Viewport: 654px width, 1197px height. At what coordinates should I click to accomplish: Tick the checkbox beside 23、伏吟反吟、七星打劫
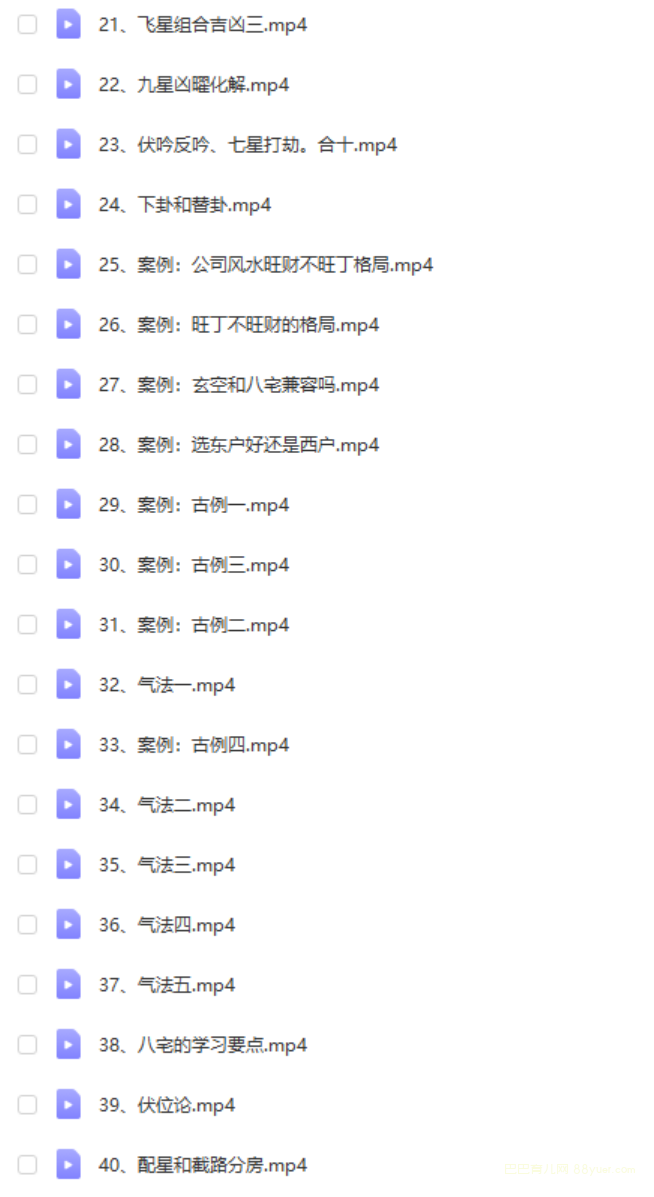pyautogui.click(x=27, y=144)
